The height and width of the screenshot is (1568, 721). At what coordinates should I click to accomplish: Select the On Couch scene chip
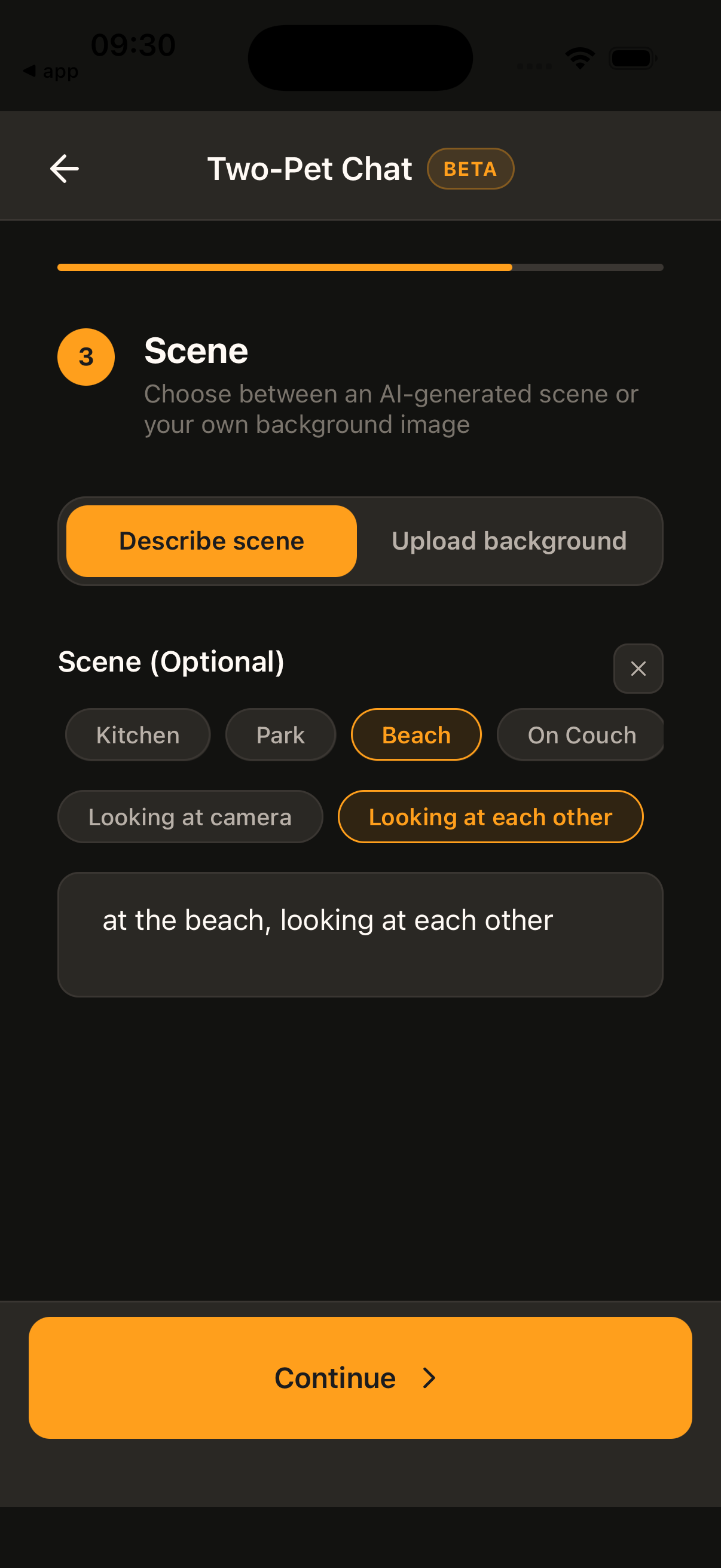point(580,734)
